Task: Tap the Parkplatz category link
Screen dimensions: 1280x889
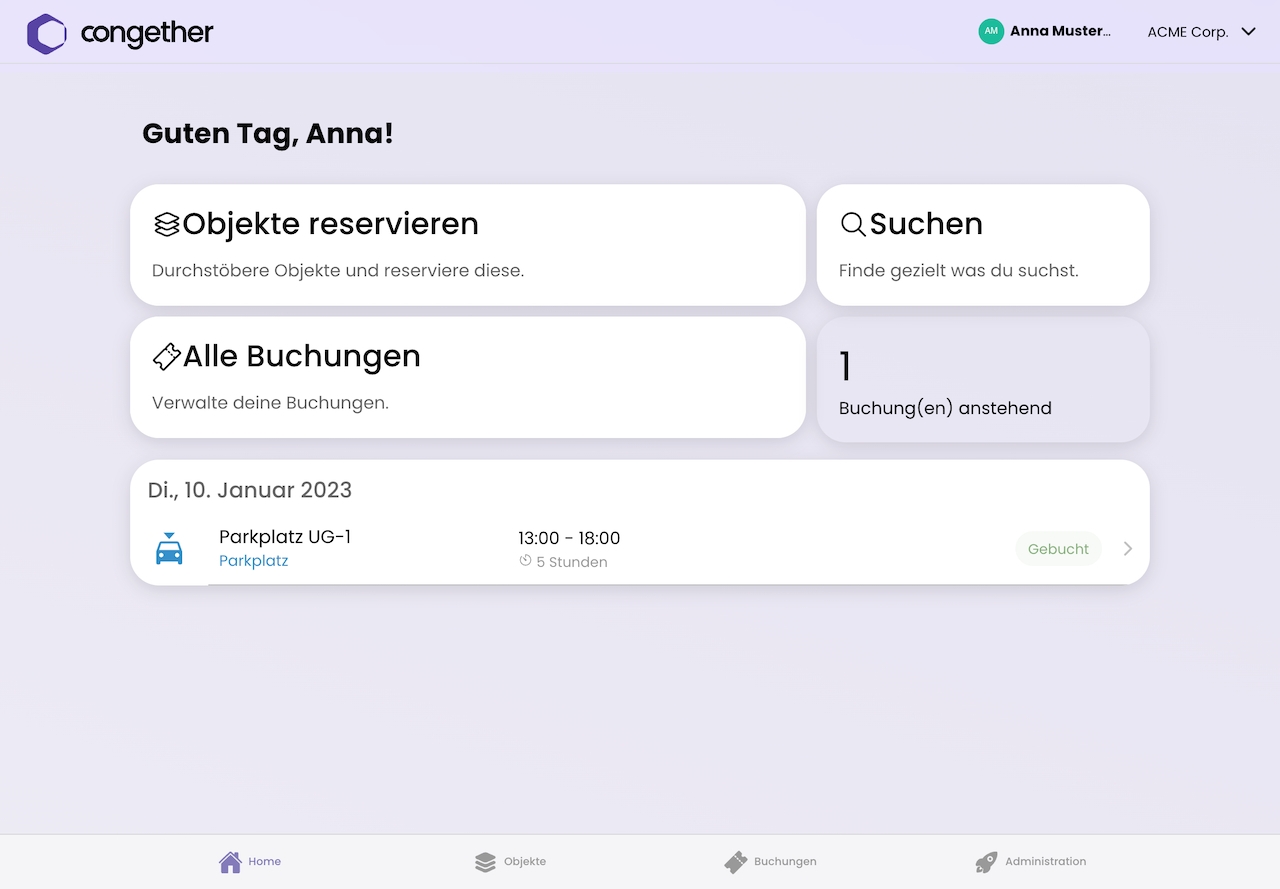Action: click(254, 561)
